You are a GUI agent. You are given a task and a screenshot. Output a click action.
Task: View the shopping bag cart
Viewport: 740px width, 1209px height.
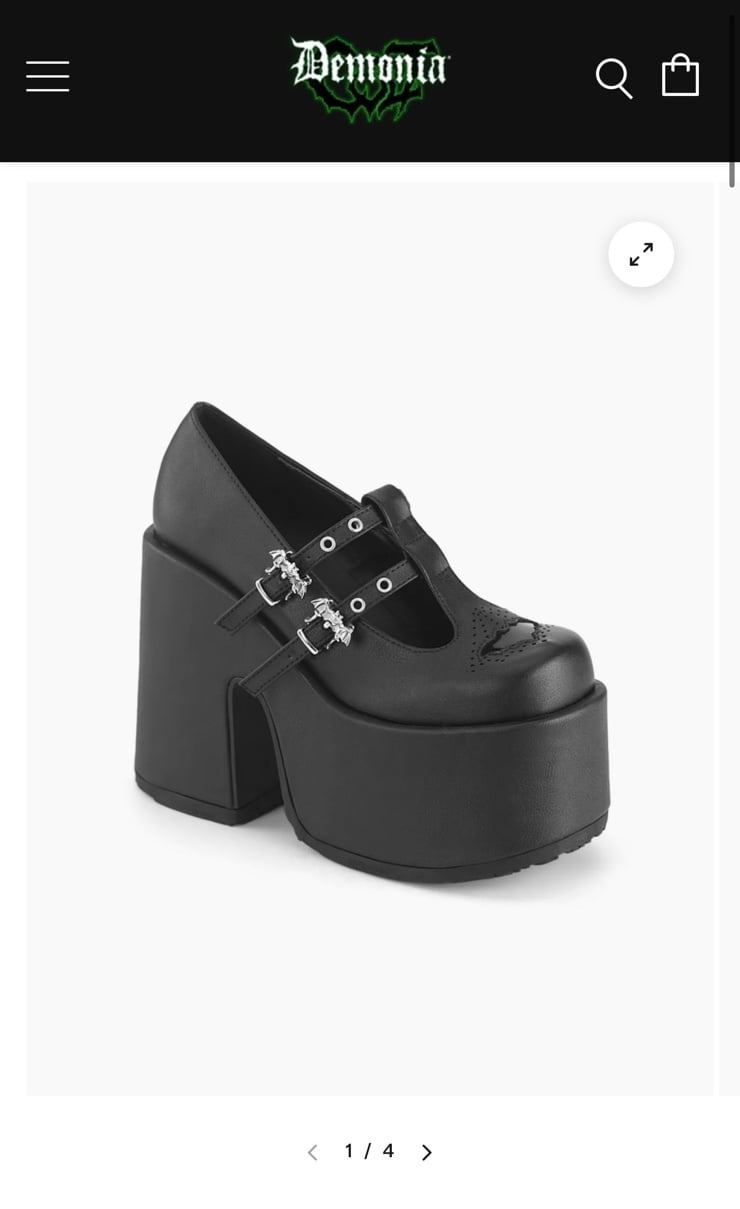(x=680, y=76)
